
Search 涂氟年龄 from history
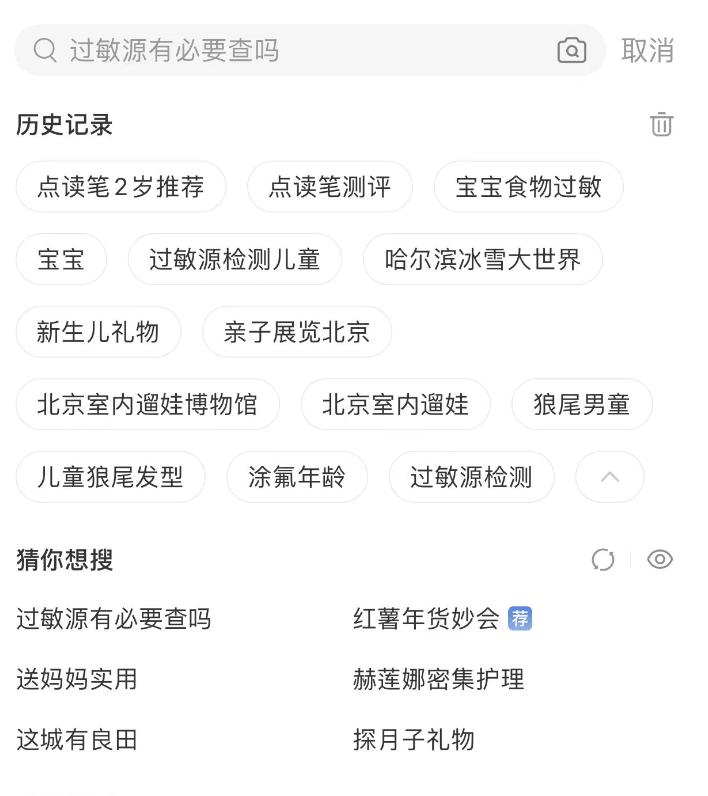tap(297, 477)
